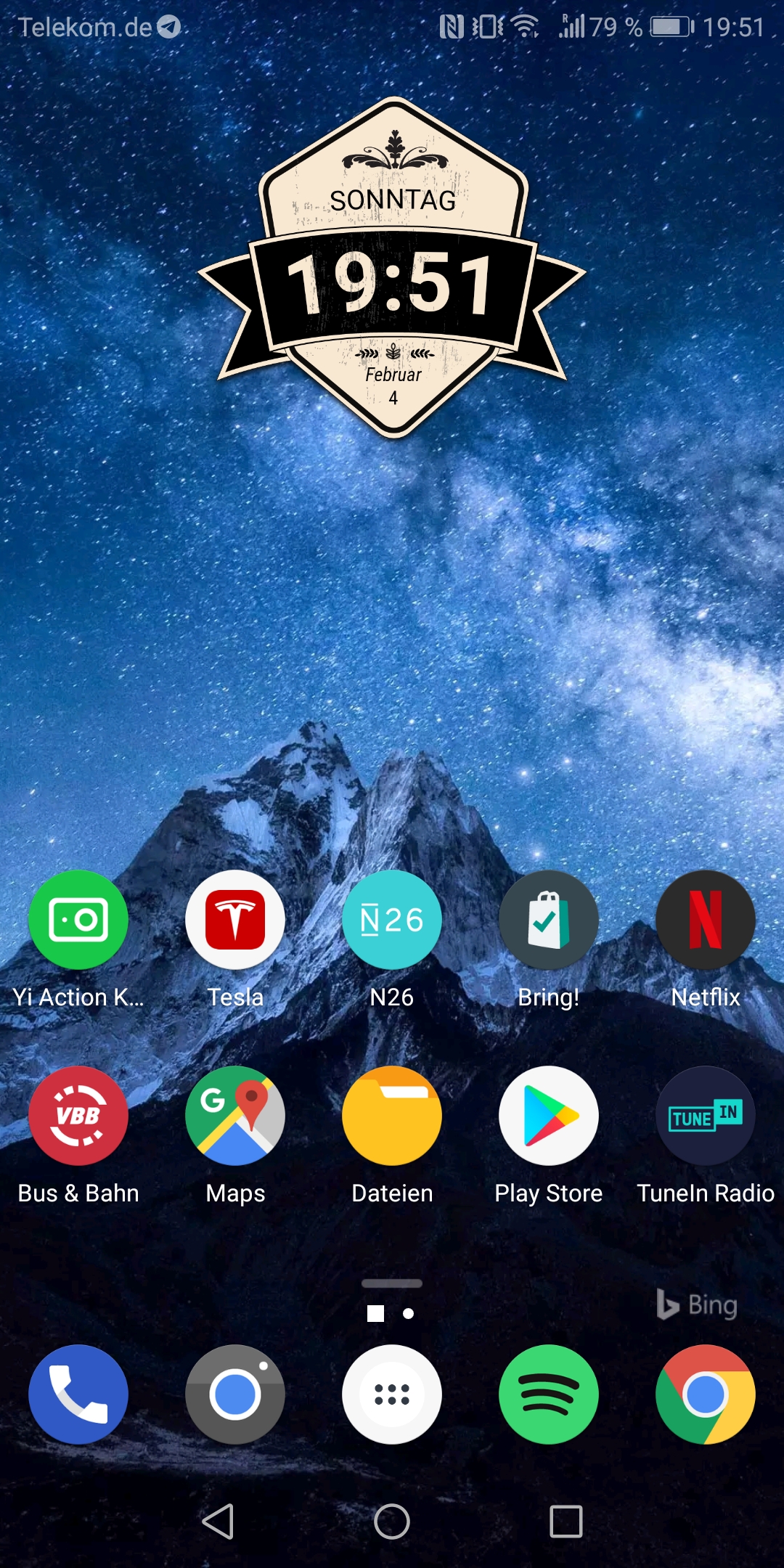Tap the Bing wallpaper logo
Image resolution: width=784 pixels, height=1568 pixels.
coord(697,1304)
